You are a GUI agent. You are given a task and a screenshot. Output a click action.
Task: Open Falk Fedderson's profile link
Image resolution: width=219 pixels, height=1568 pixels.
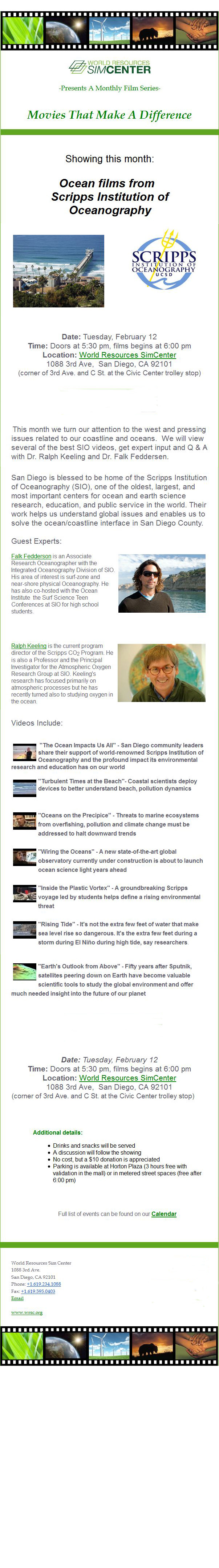point(31,556)
